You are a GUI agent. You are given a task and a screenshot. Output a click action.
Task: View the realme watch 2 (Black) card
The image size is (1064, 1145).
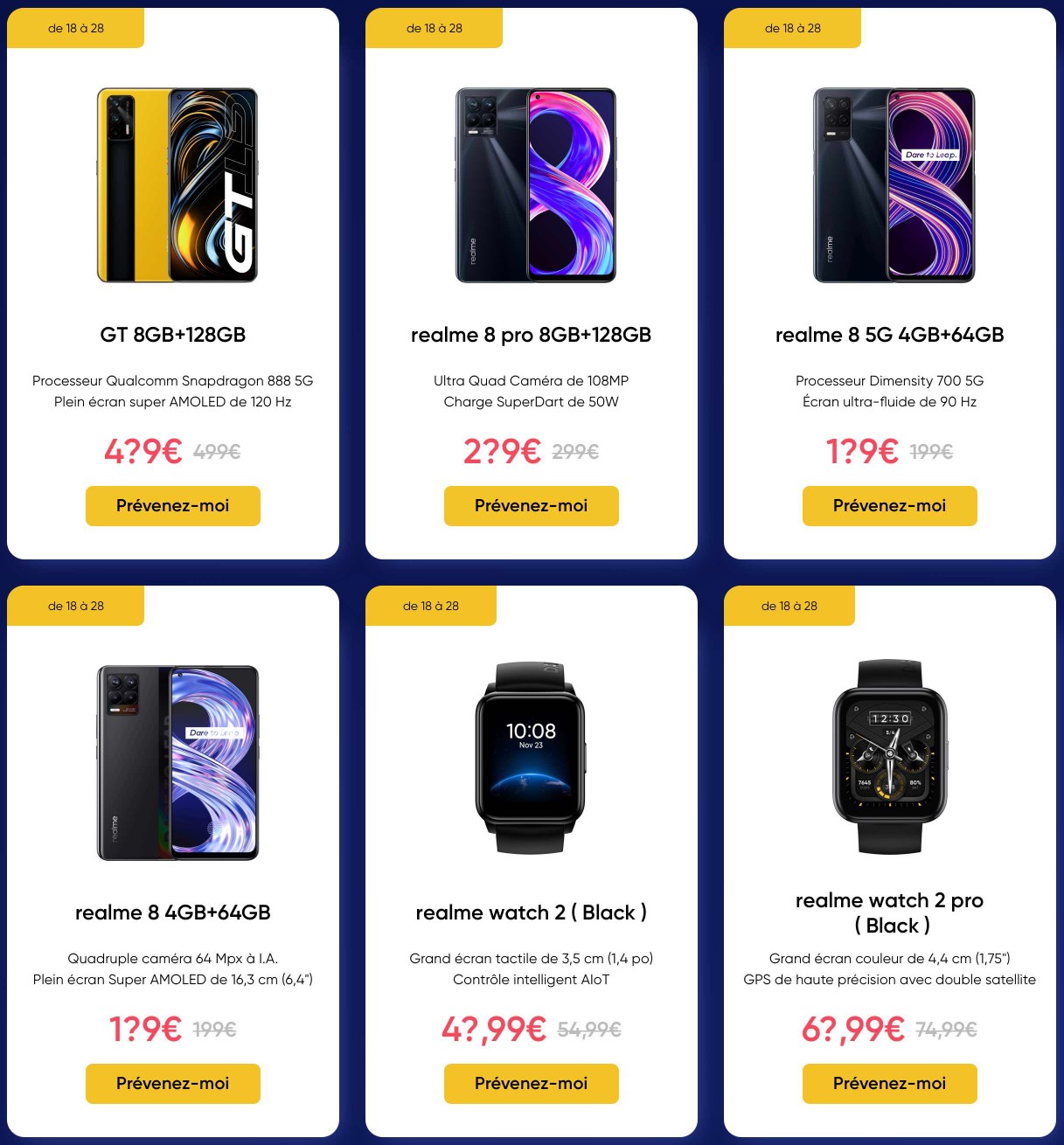[531, 759]
